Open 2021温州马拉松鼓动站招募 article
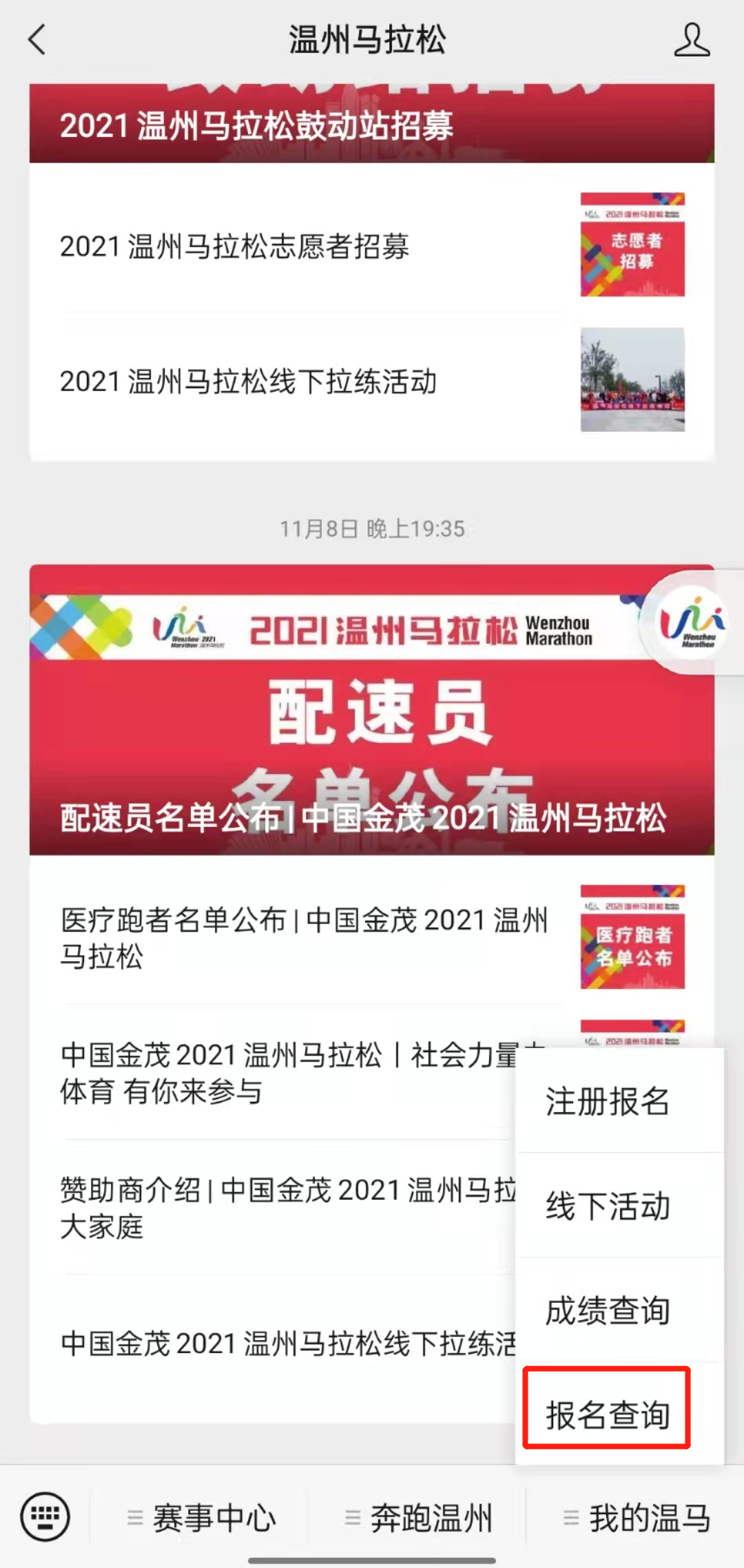This screenshot has height=1568, width=744. [x=371, y=125]
